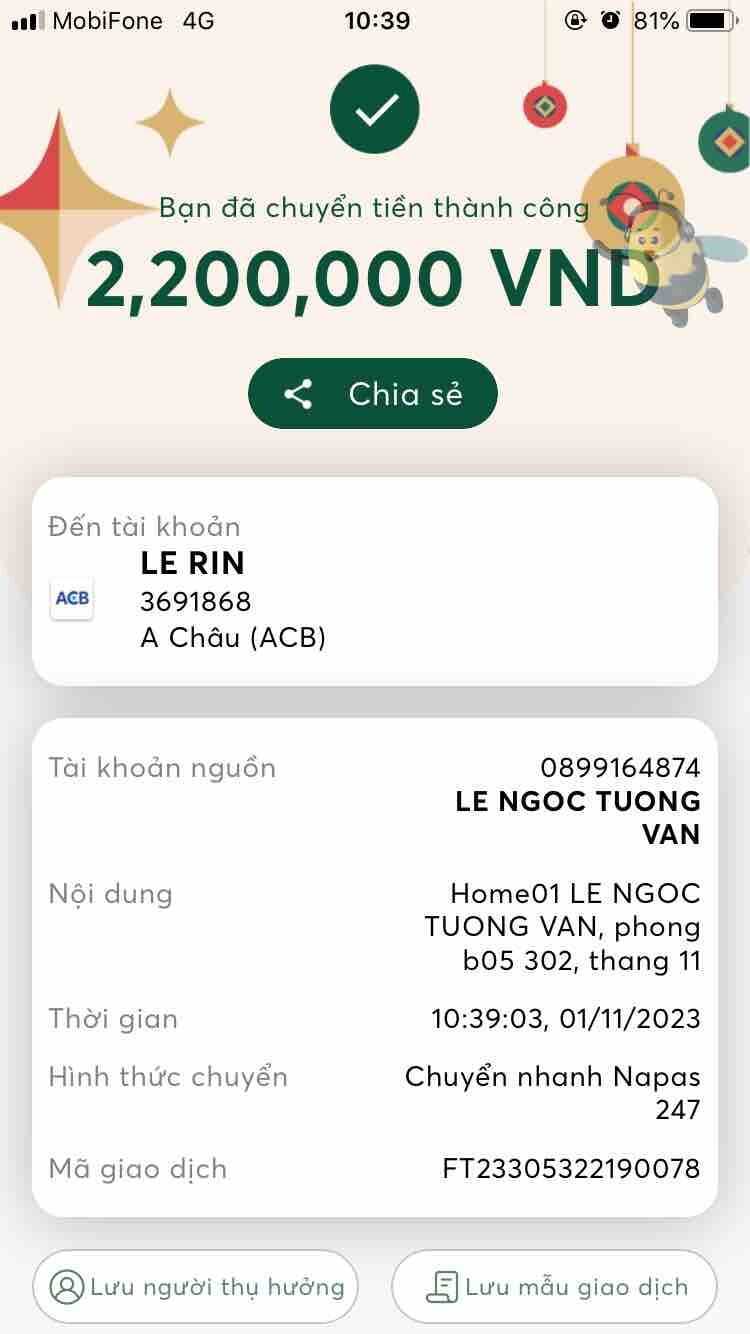The height and width of the screenshot is (1334, 750).
Task: Tap the Chia sẻ share button
Action: 372,394
